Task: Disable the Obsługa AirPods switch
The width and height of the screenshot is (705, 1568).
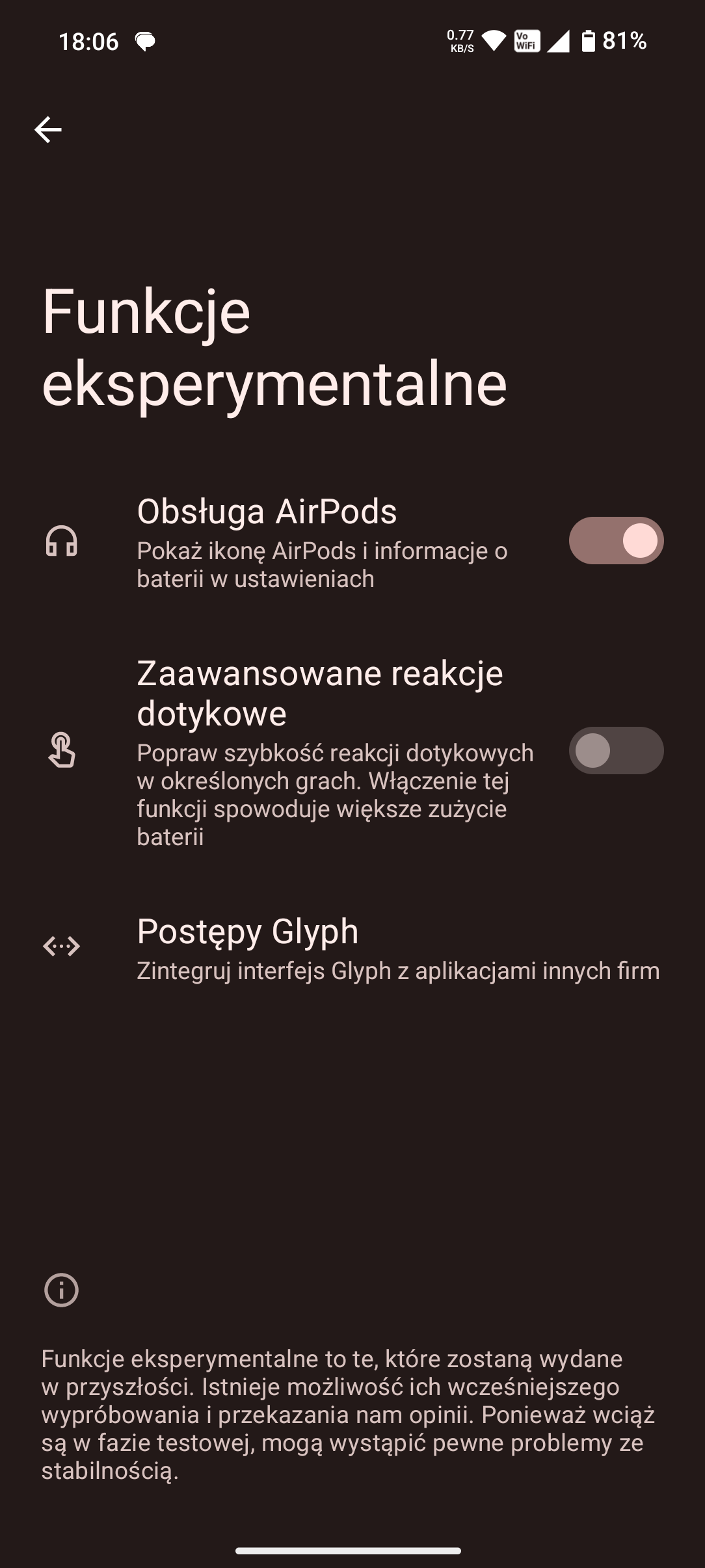Action: [615, 541]
